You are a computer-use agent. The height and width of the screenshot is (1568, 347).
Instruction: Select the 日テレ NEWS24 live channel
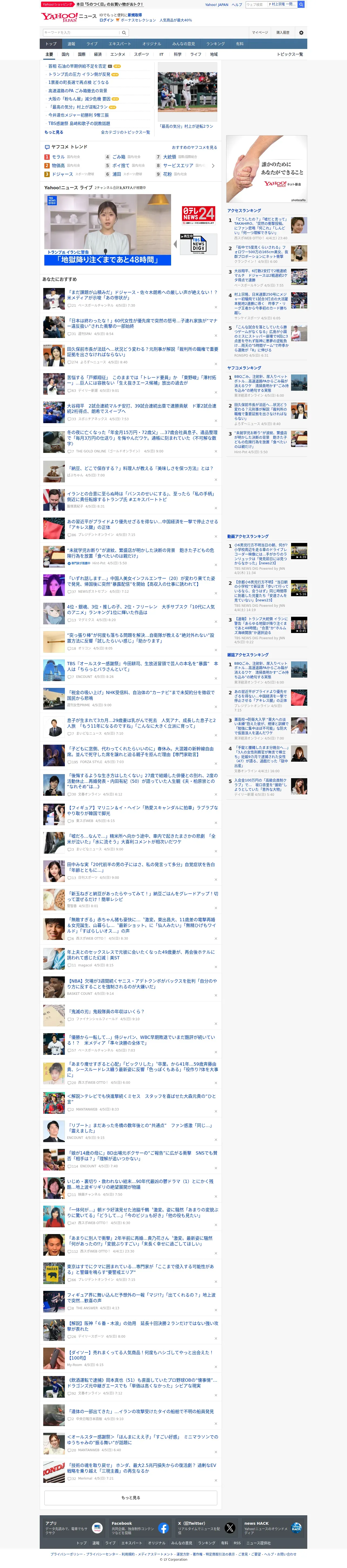[198, 214]
